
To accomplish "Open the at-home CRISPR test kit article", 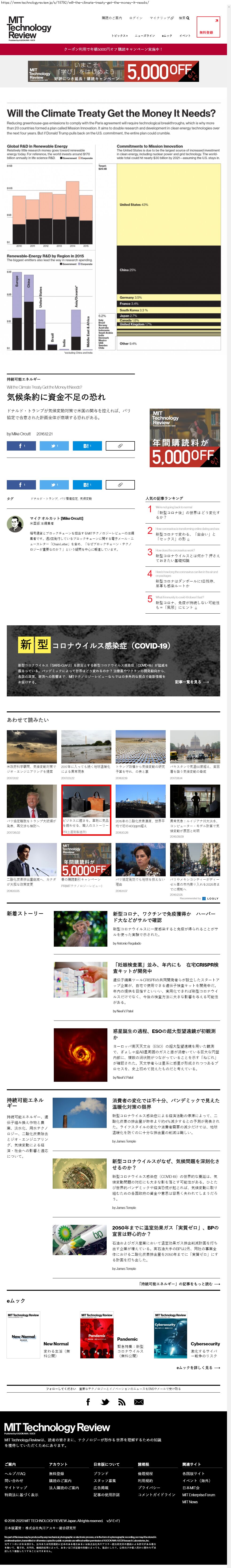I will 164,968.
